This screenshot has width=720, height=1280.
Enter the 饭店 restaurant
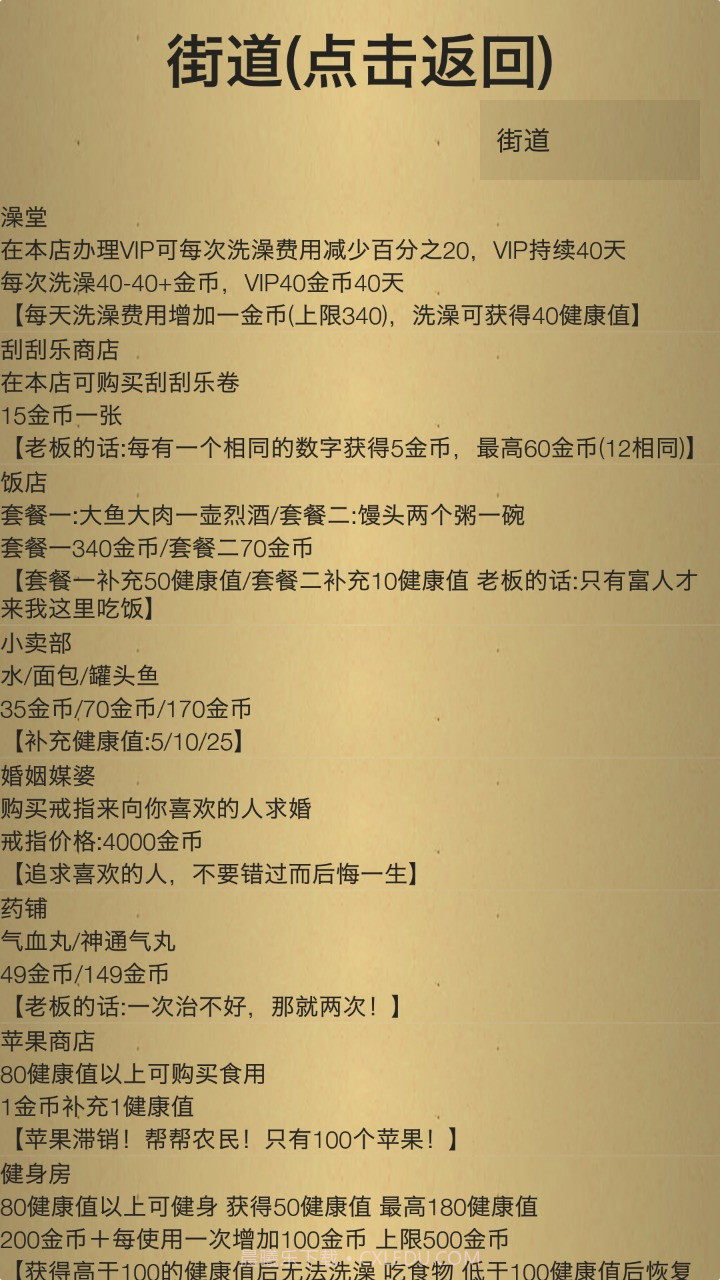25,483
